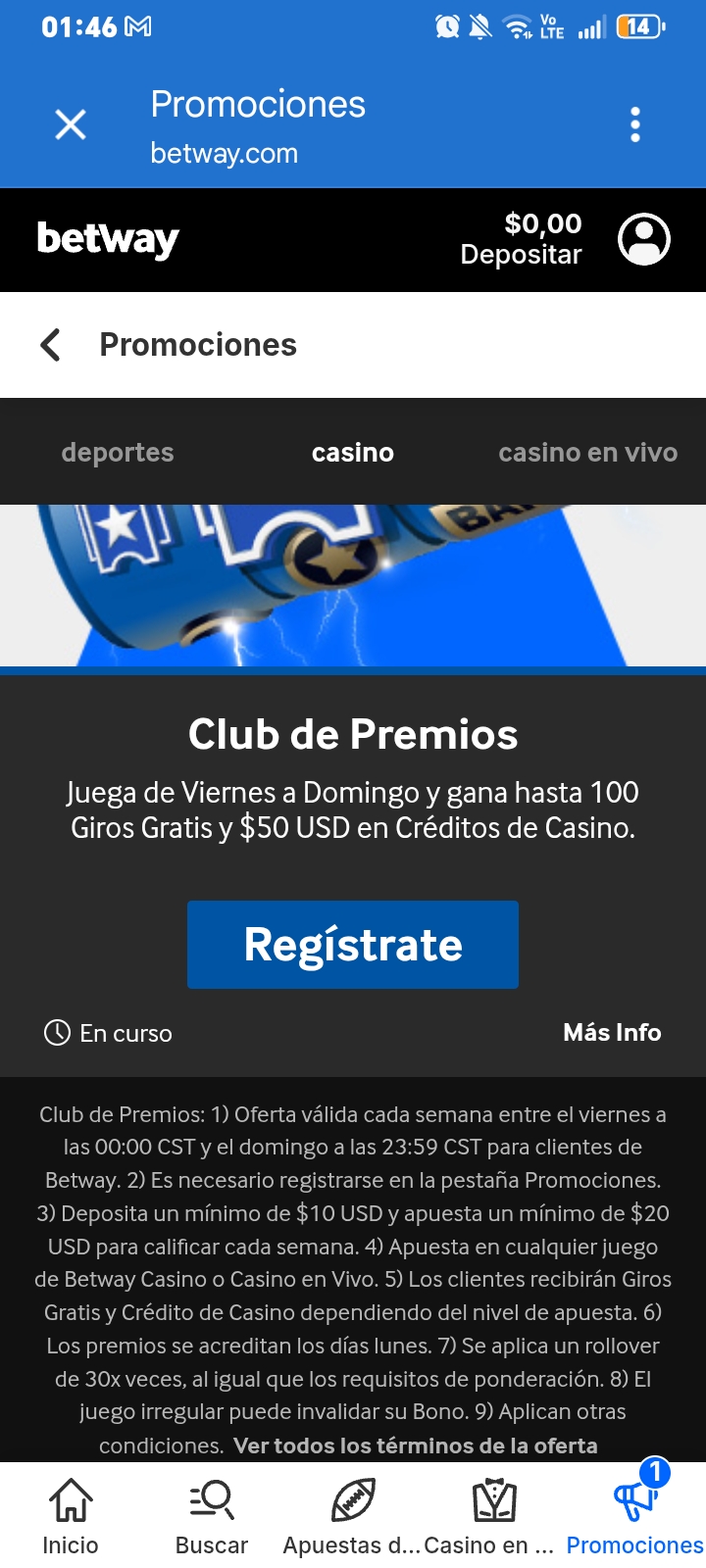Screen dimensions: 706x1568
Task: Open Buscar in bottom navigation
Action: [x=212, y=1517]
